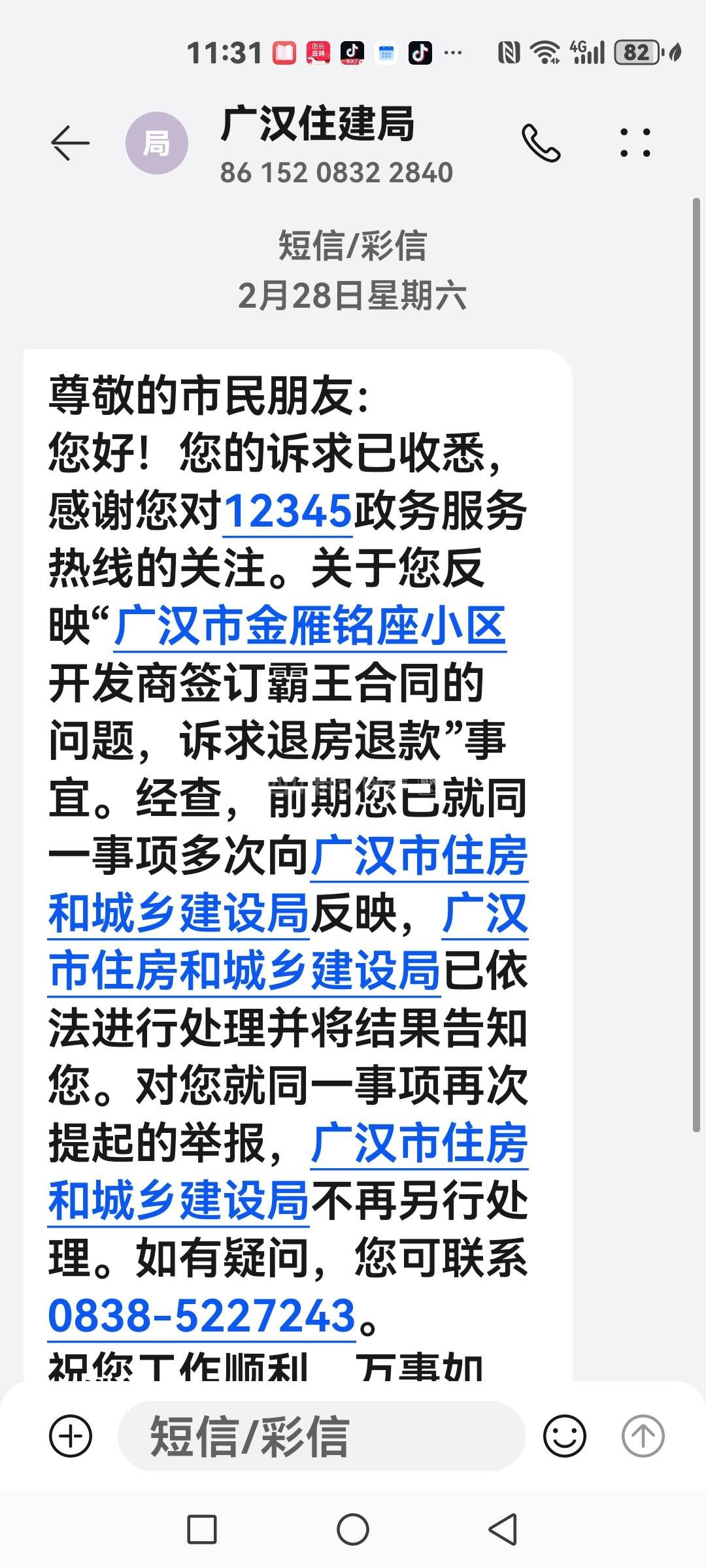Image resolution: width=706 pixels, height=1568 pixels.
Task: Tap the phone number 0838-5227243 link
Action: pyautogui.click(x=201, y=1316)
